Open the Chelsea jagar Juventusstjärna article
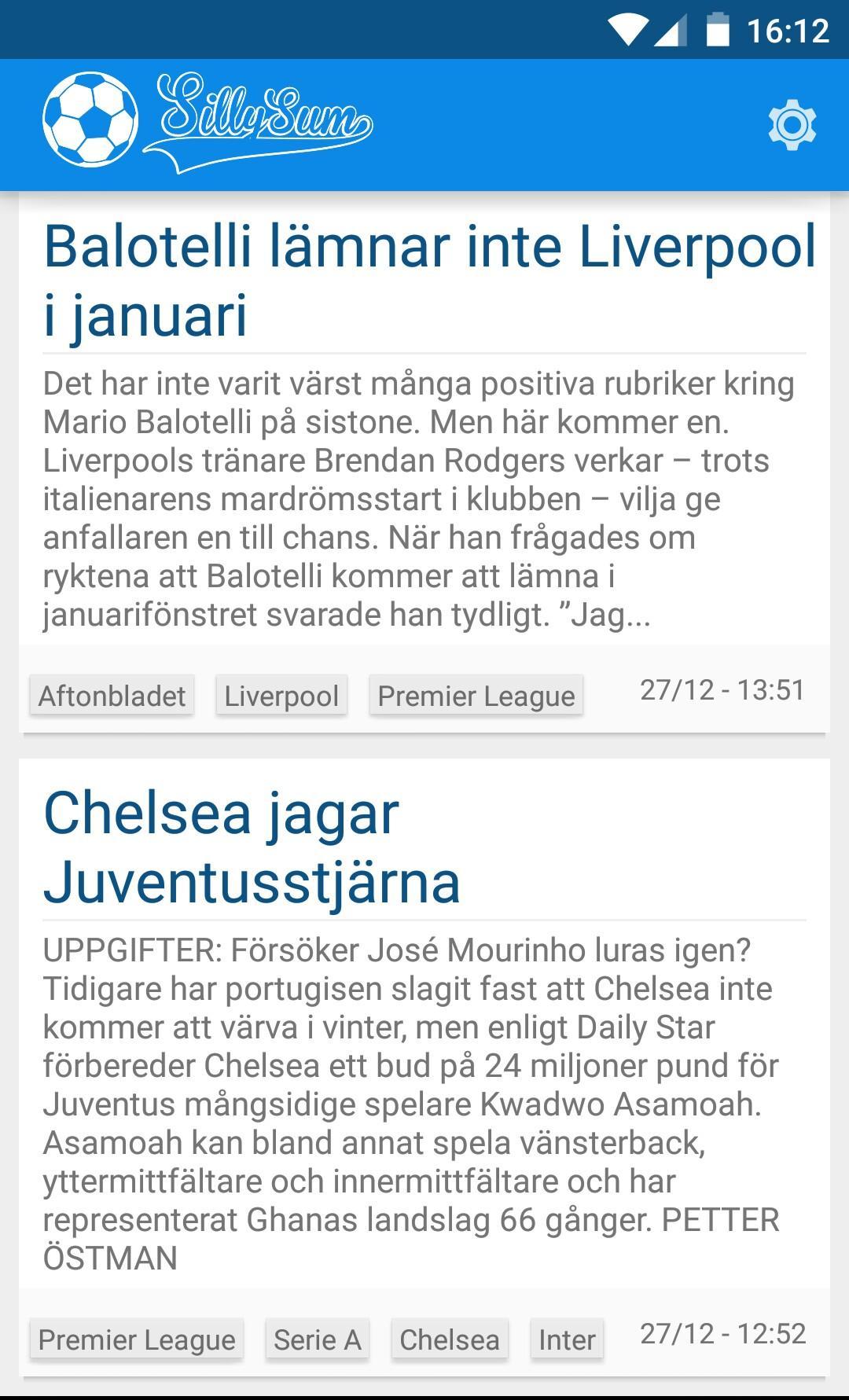Screen dimensions: 849x1400 (x=252, y=847)
